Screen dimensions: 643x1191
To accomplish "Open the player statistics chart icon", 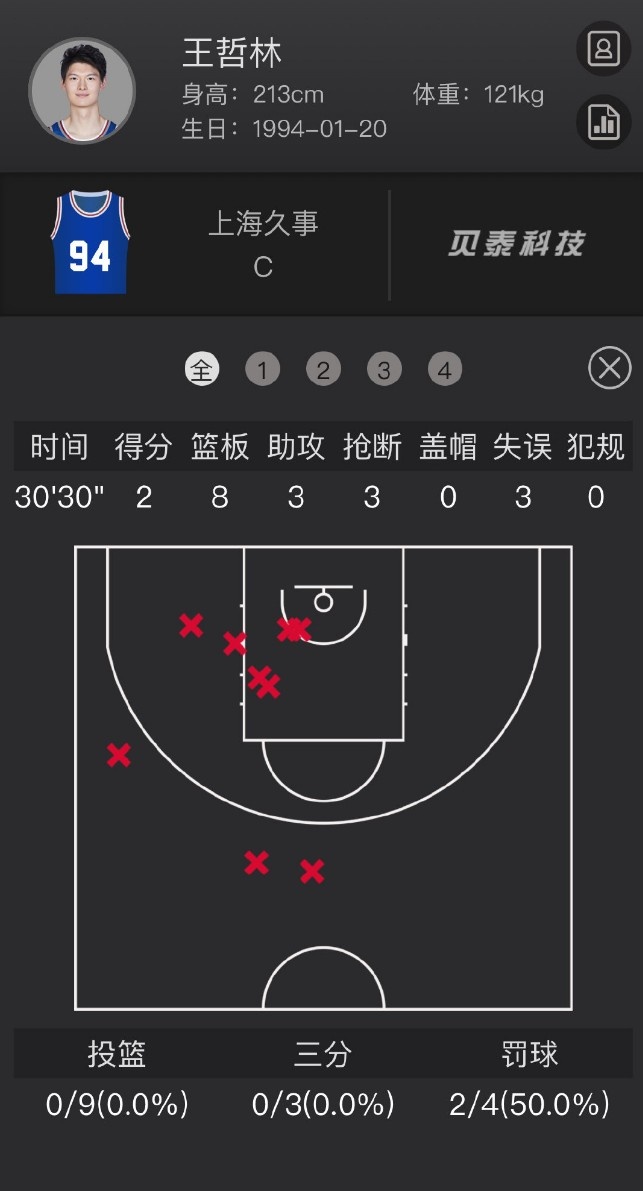I will [604, 122].
